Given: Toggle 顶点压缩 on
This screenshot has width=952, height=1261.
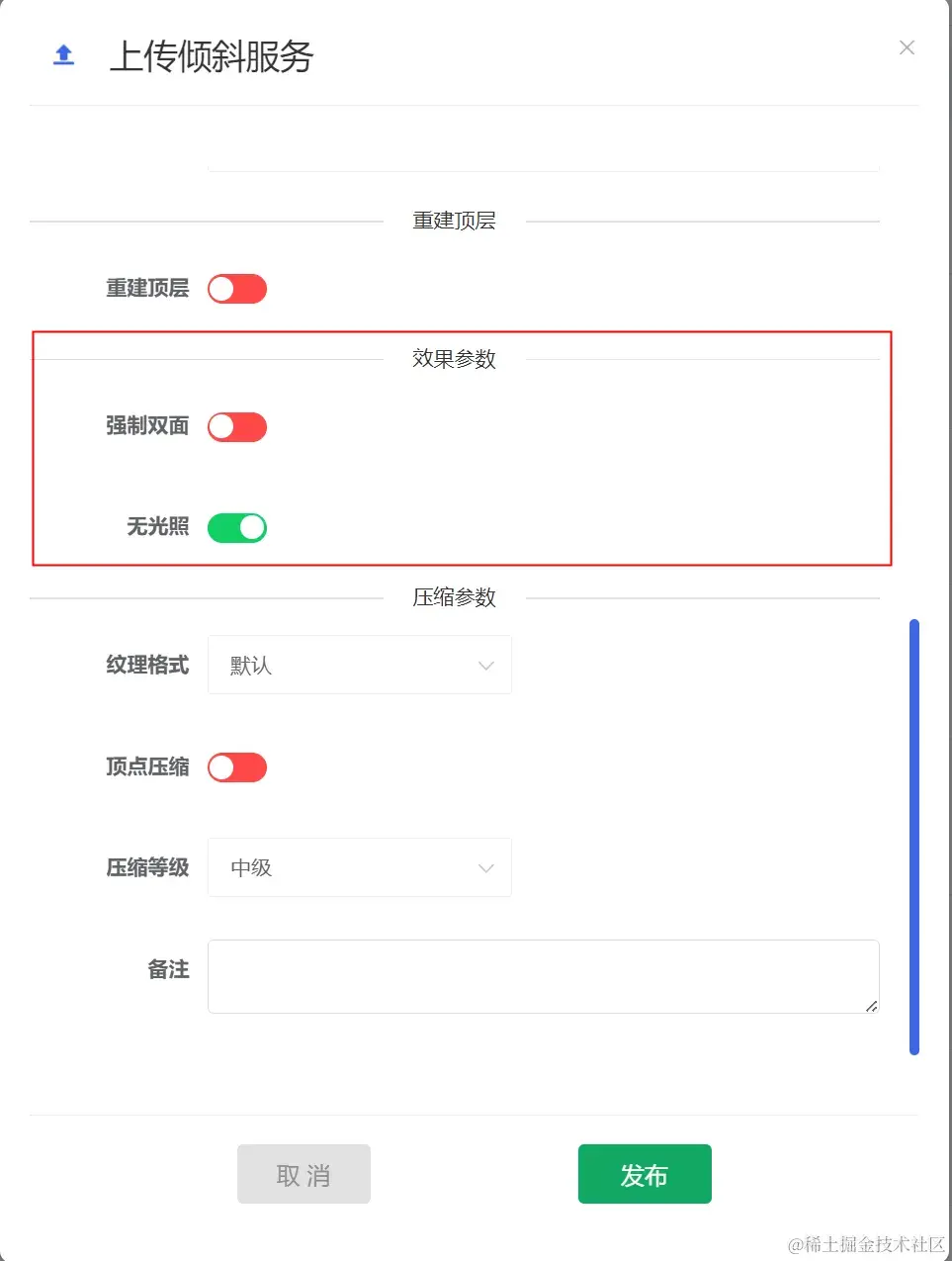Looking at the screenshot, I should tap(237, 767).
